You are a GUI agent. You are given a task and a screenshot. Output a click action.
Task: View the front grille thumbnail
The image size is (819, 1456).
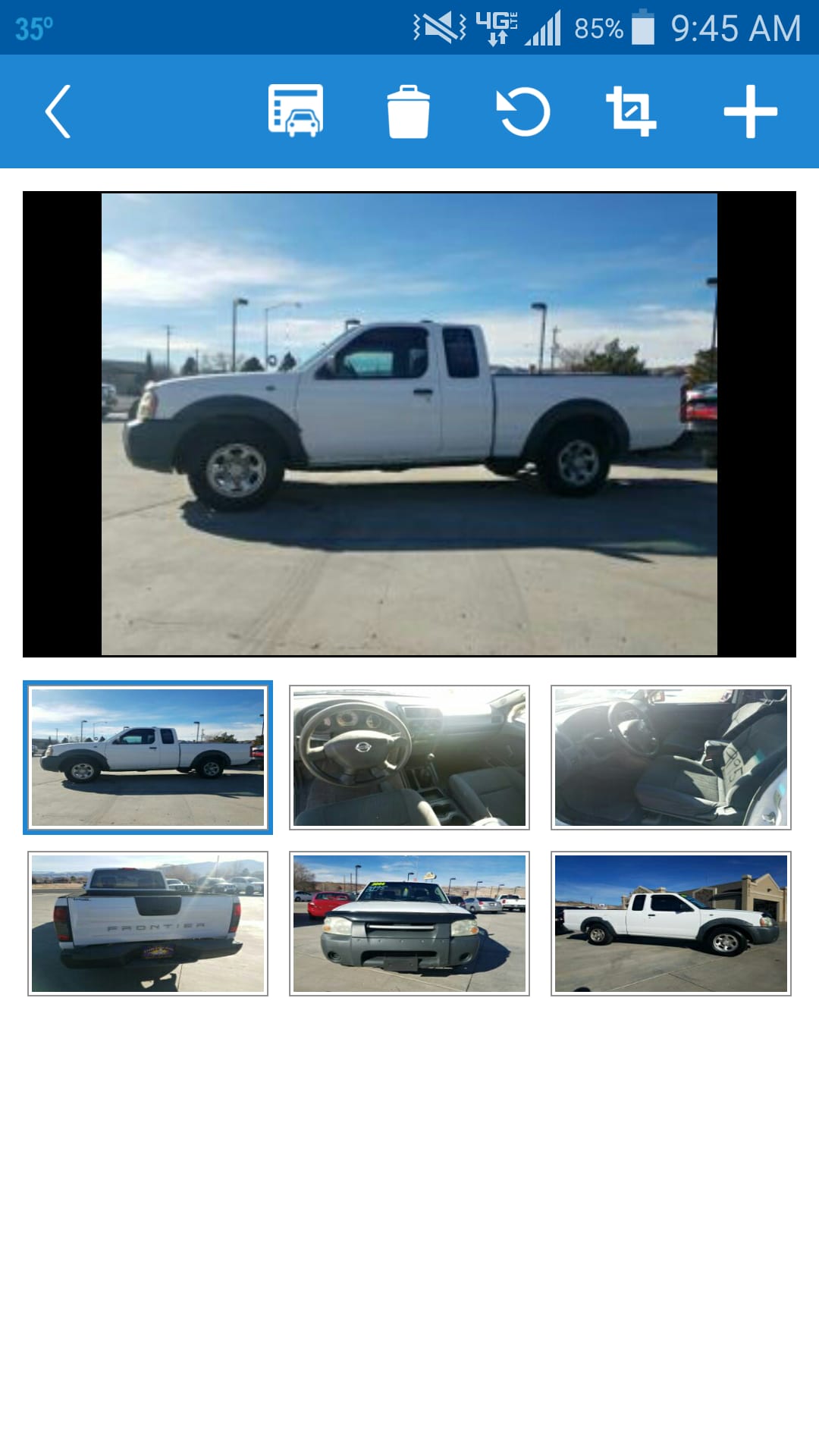click(x=409, y=924)
